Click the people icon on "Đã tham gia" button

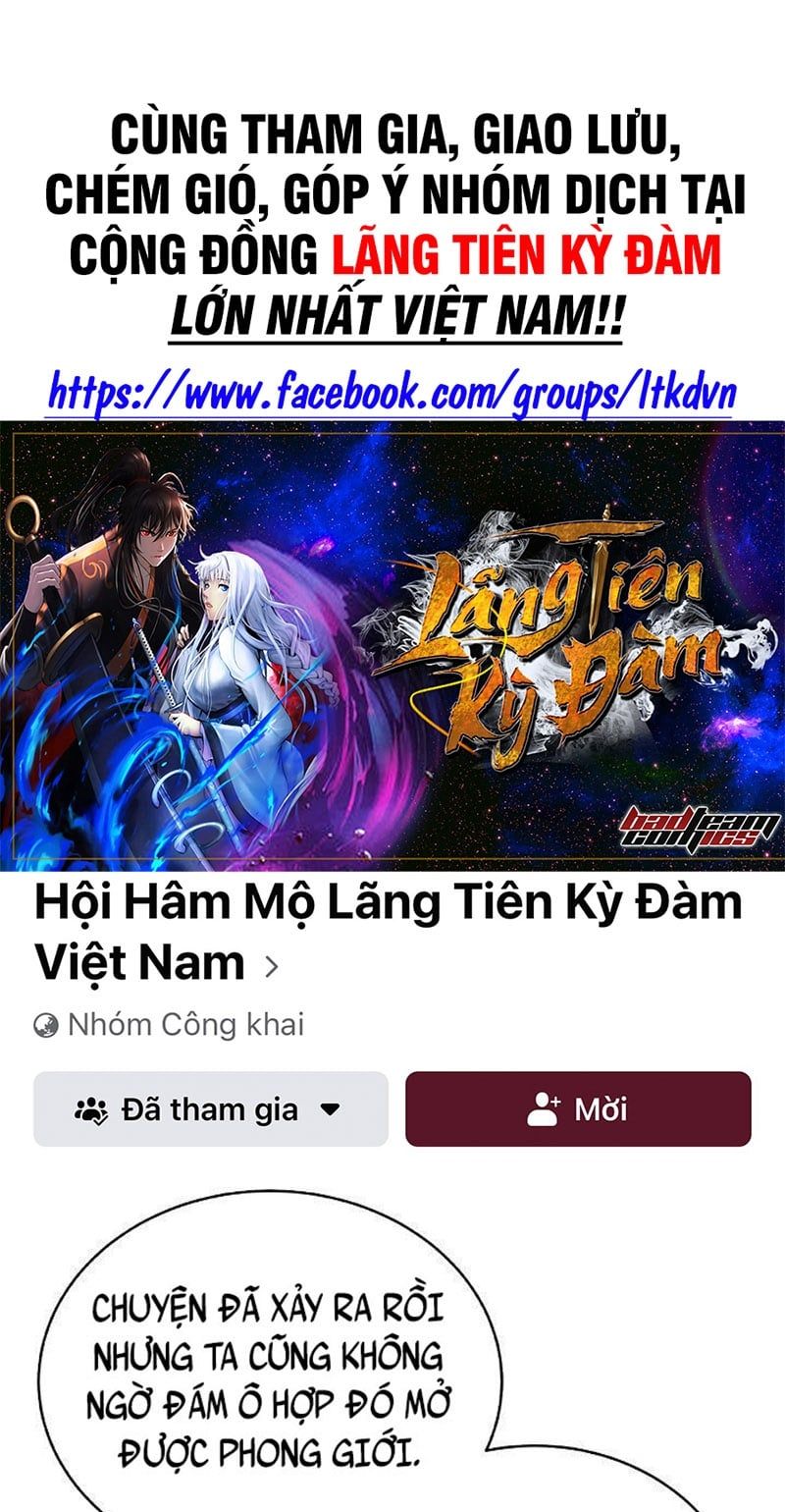coord(94,1110)
